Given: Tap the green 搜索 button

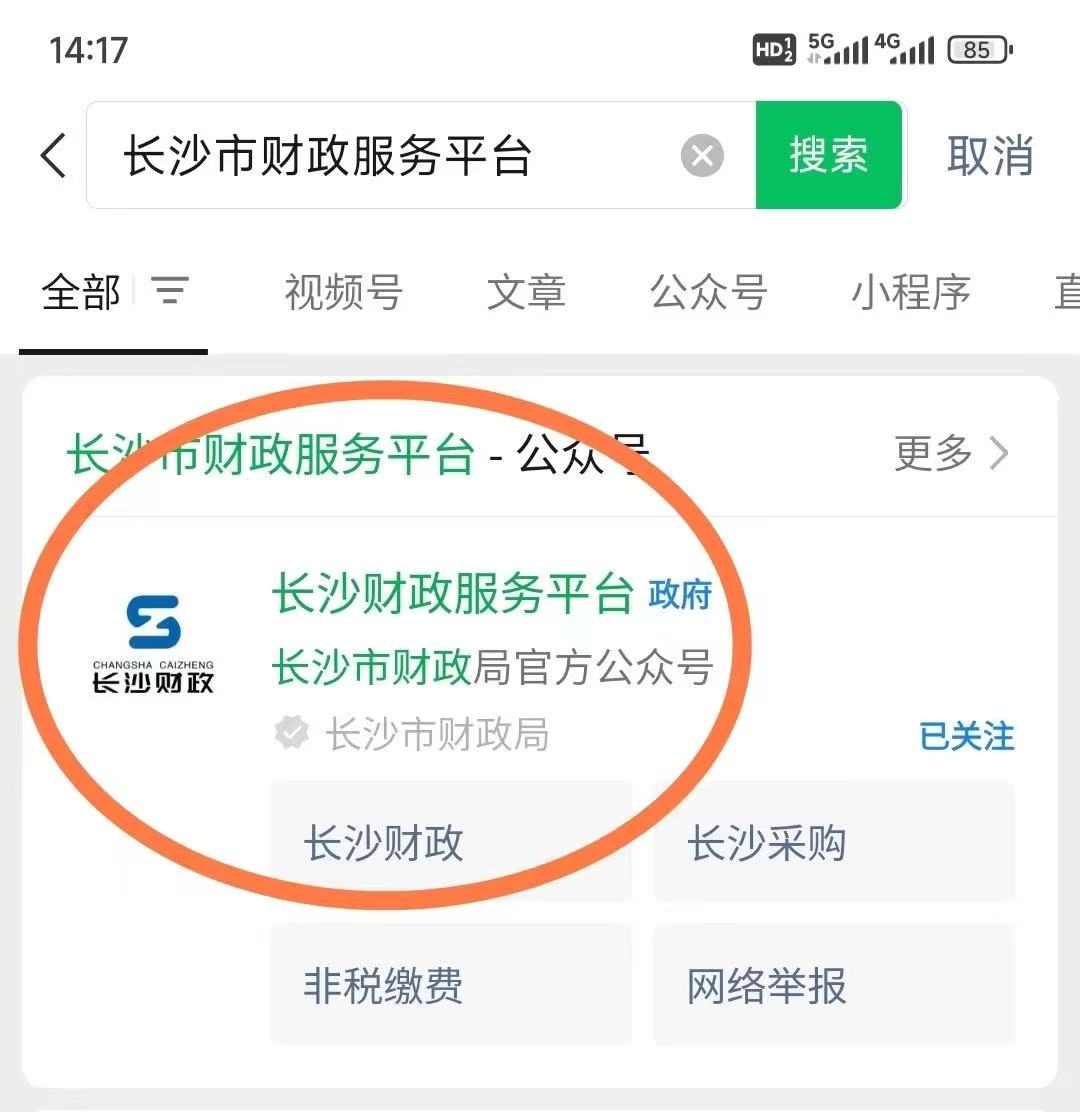Looking at the screenshot, I should click(828, 156).
